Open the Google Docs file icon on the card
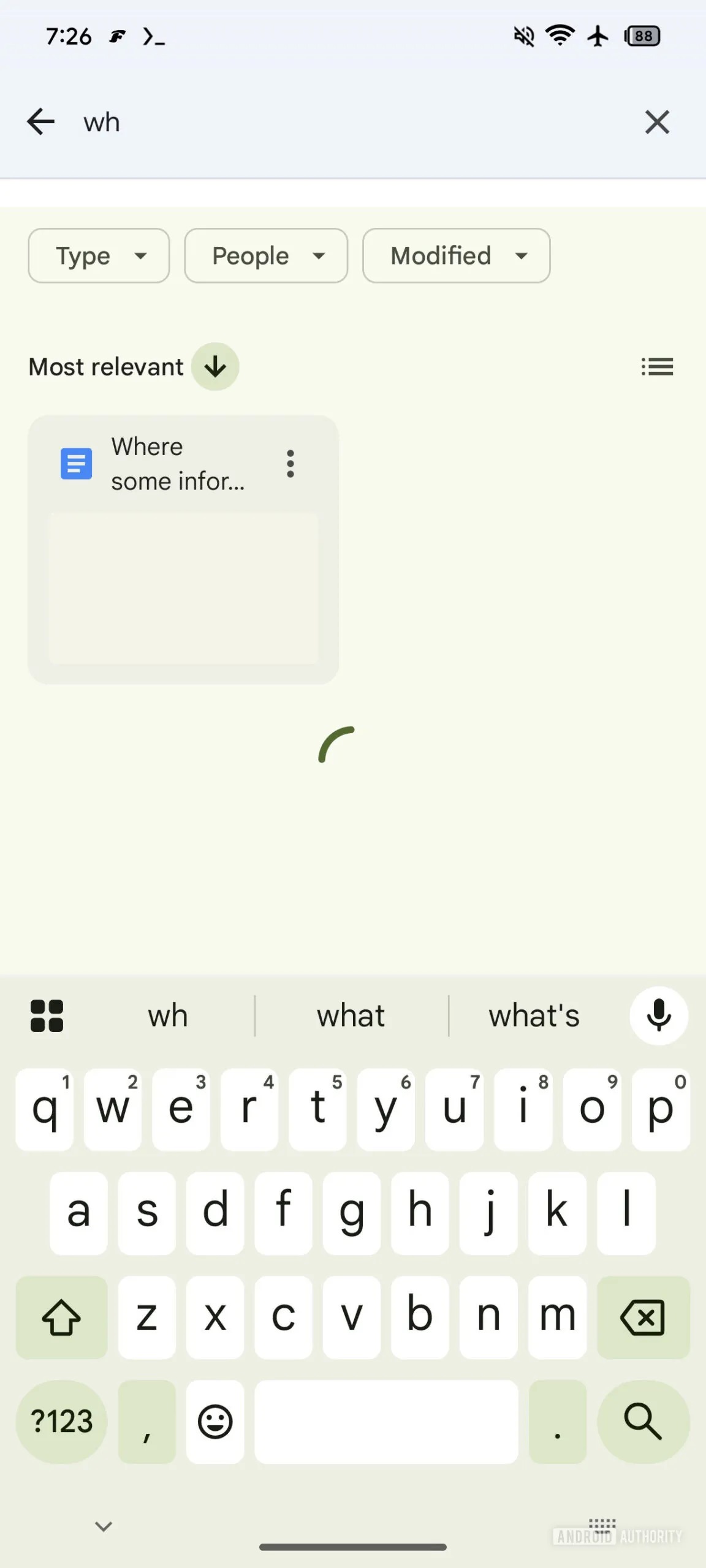 coord(75,464)
